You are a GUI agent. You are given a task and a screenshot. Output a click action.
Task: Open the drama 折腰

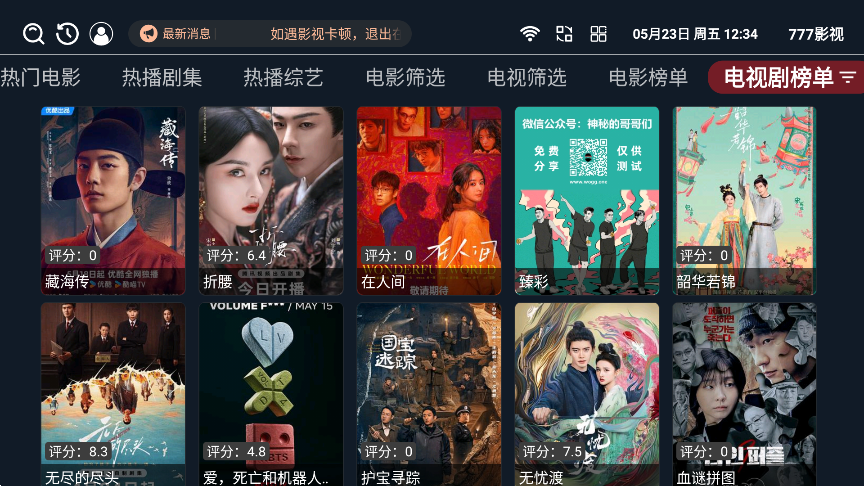[271, 200]
